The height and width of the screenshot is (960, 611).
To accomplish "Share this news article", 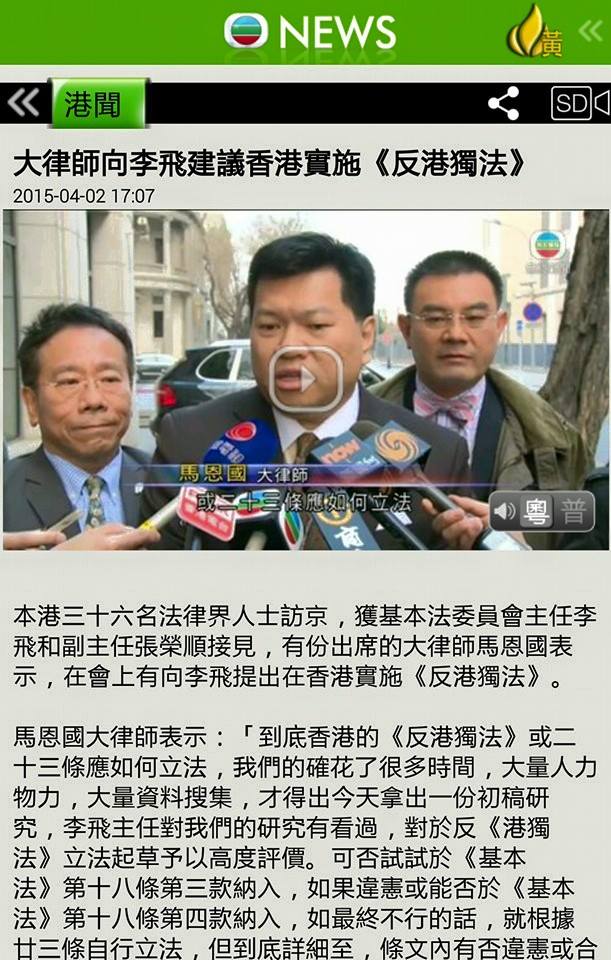I will coord(503,104).
